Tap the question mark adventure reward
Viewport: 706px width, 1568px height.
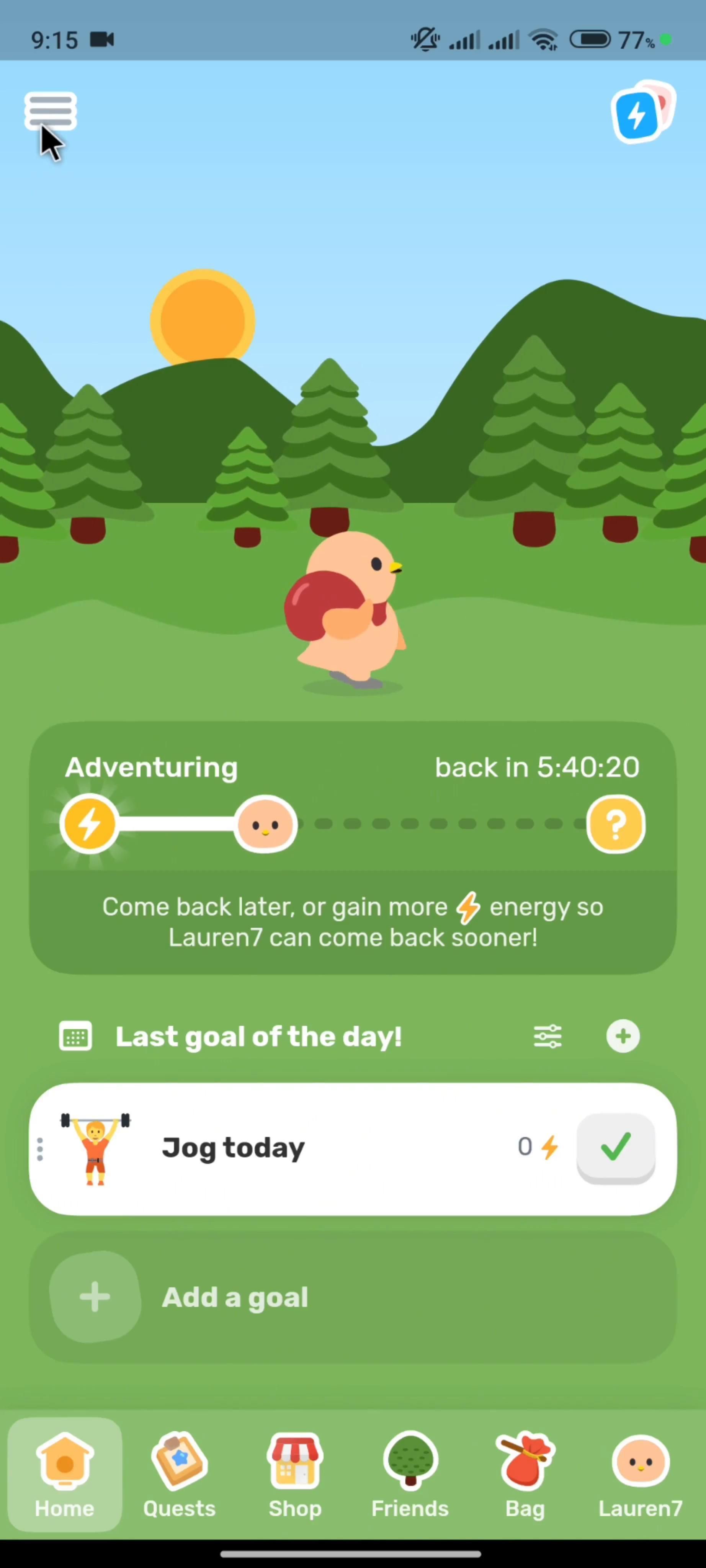click(615, 824)
